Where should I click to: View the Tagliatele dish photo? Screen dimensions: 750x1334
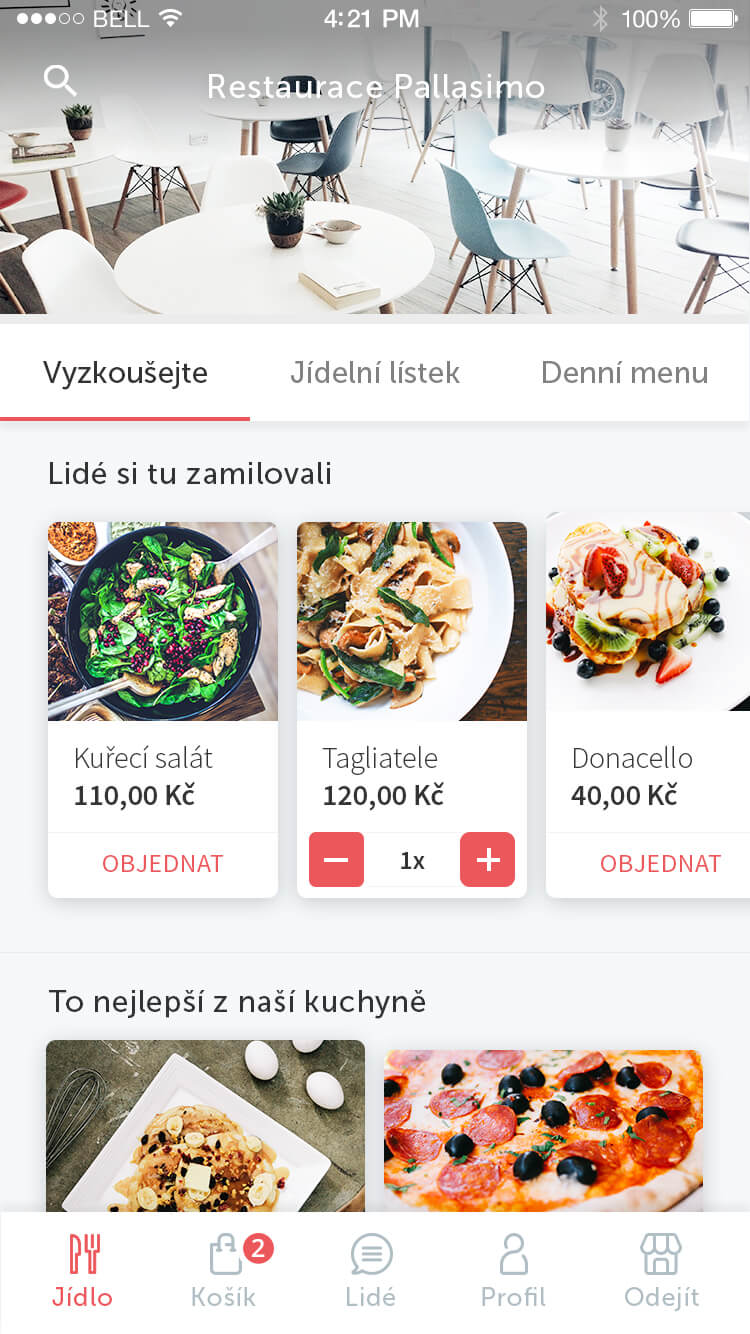click(411, 620)
